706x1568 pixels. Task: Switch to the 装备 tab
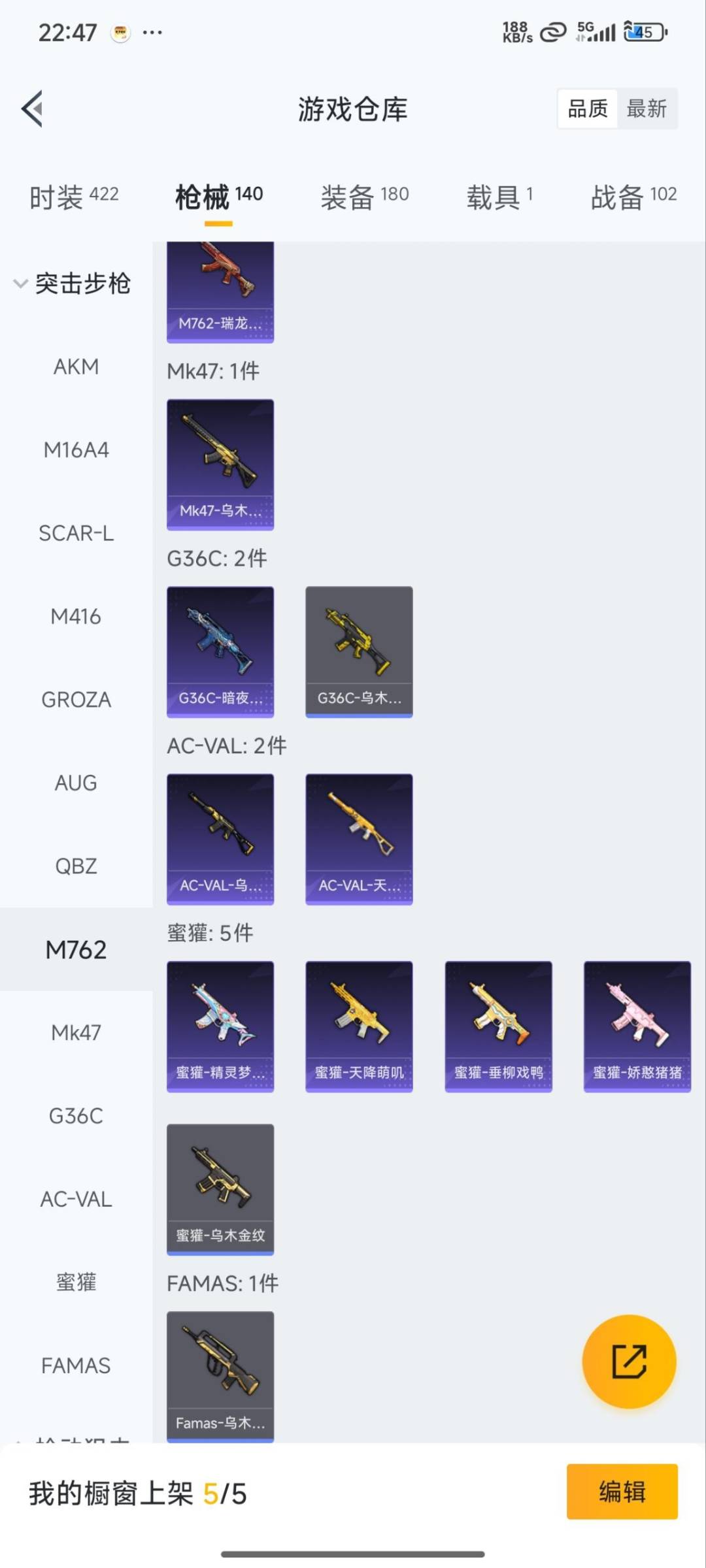364,196
